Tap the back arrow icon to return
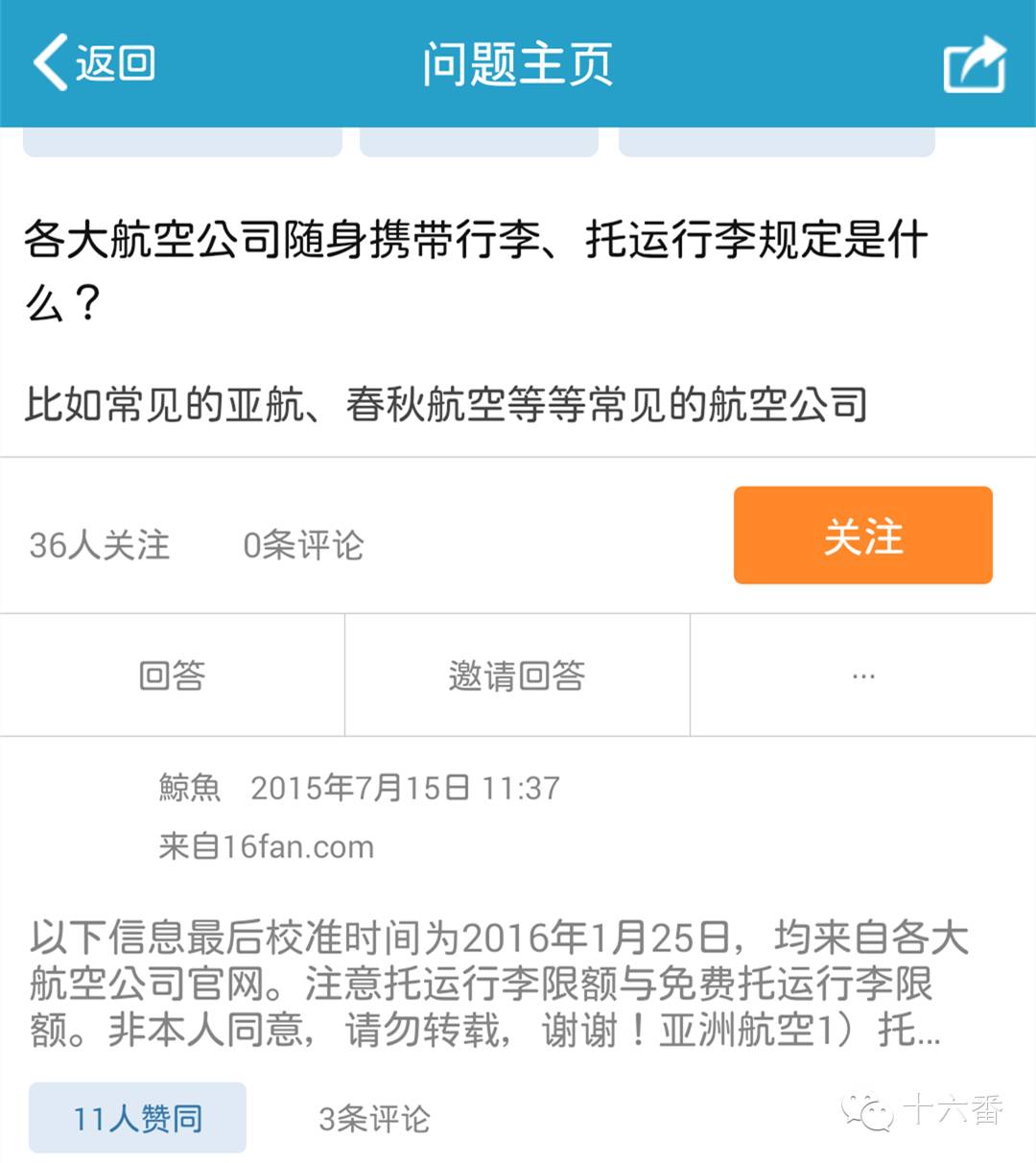The height and width of the screenshot is (1163, 1036). tap(48, 65)
